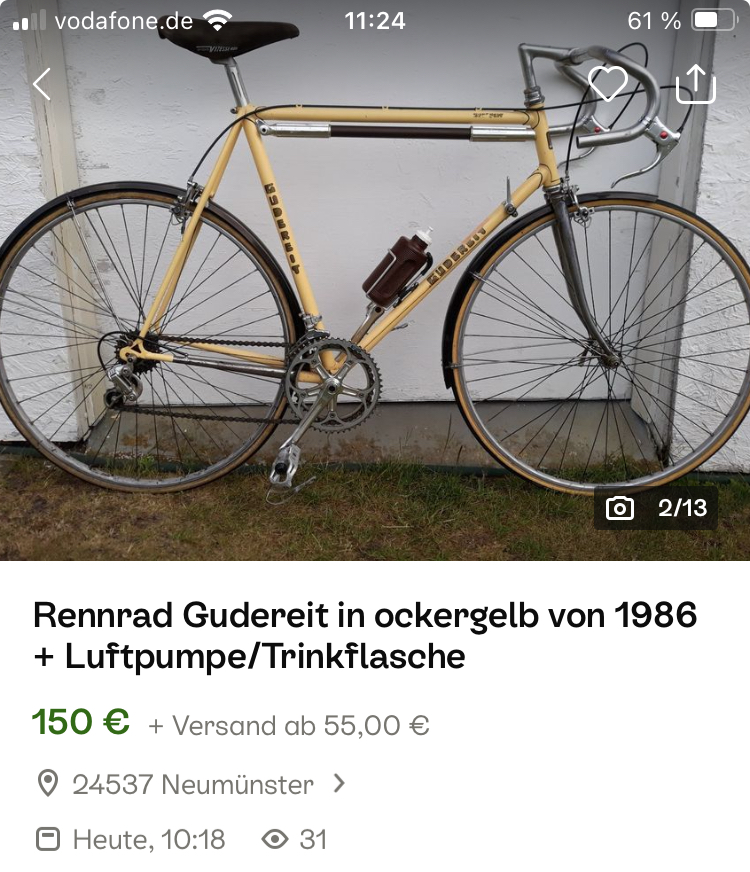Go back using the top-left arrow
750x872 pixels.
41,84
